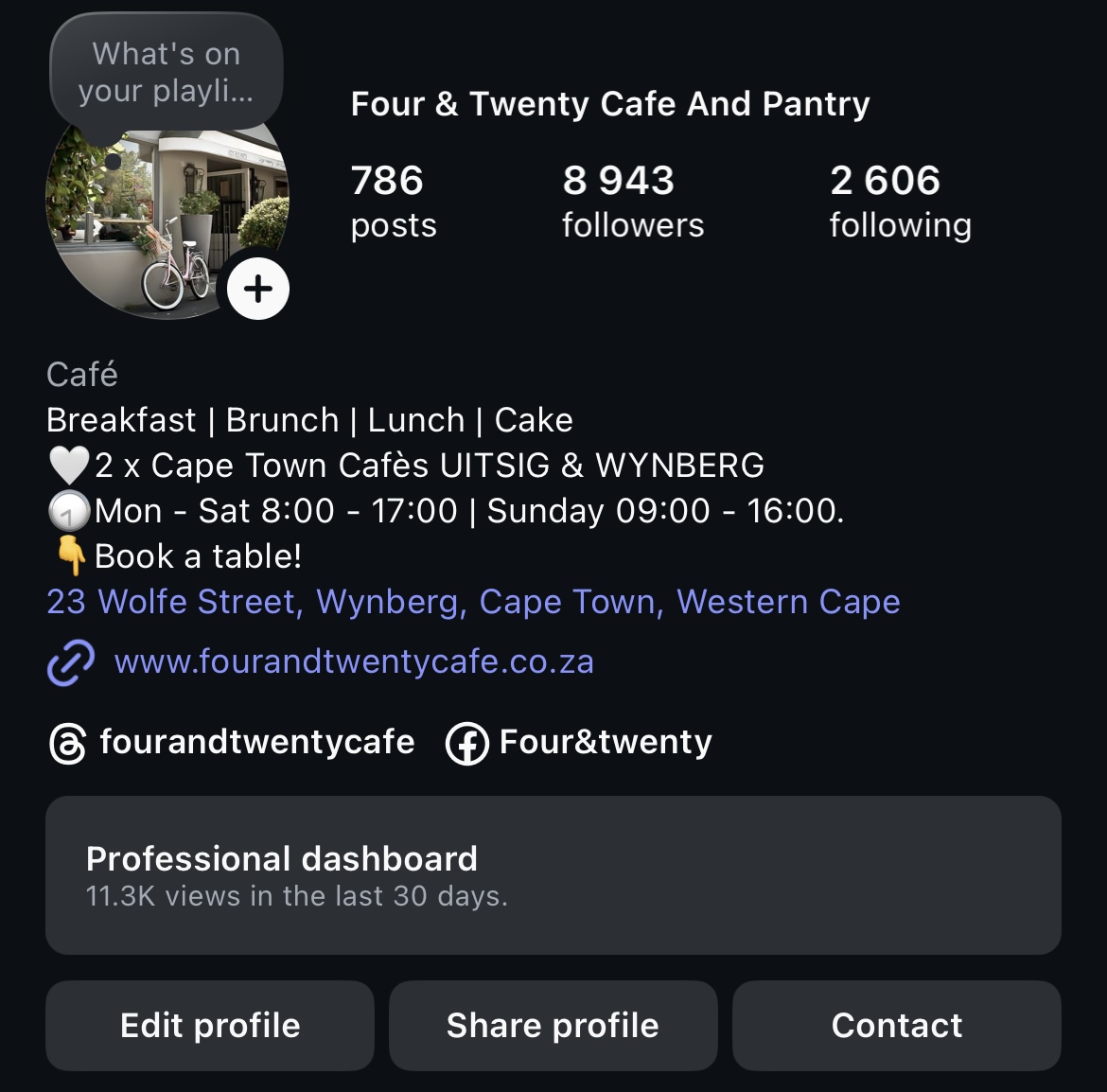Share profile with others
Image resolution: width=1107 pixels, height=1092 pixels.
click(x=553, y=1026)
